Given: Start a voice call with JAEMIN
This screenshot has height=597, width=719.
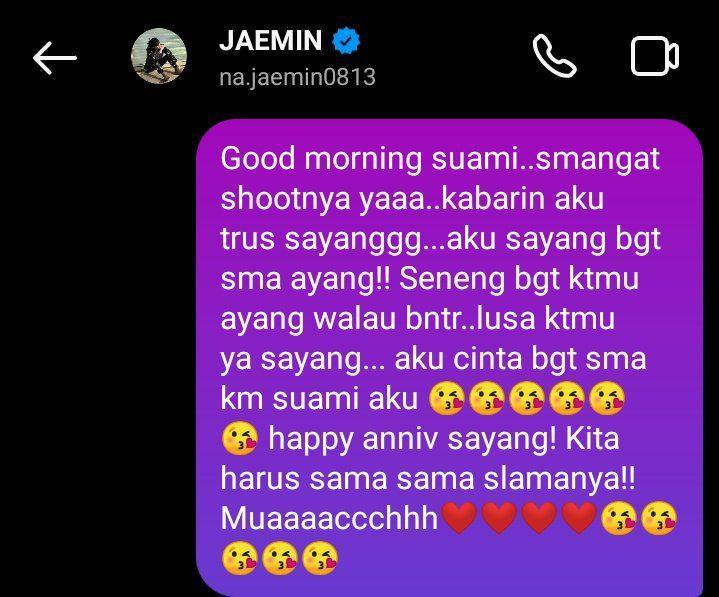Looking at the screenshot, I should (x=554, y=57).
